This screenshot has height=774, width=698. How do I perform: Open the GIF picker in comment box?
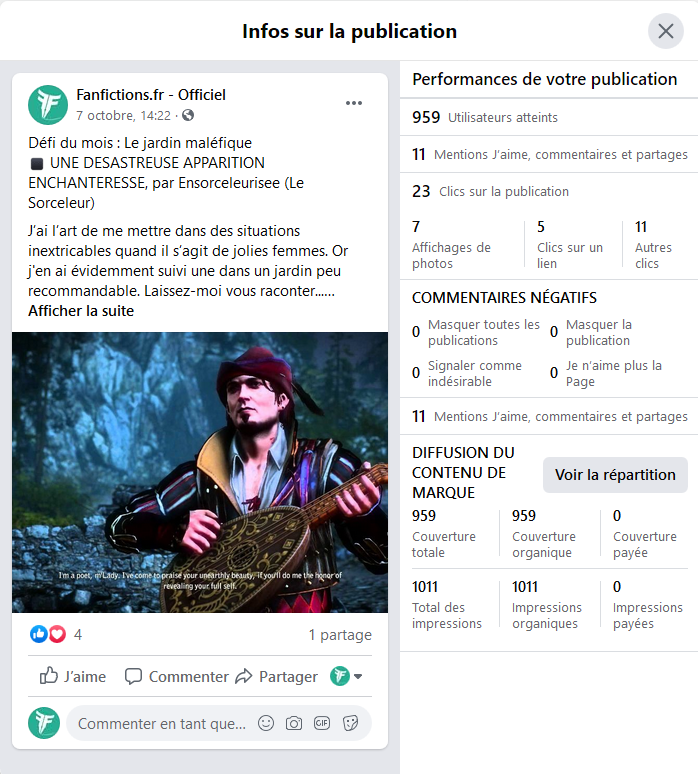click(x=322, y=723)
